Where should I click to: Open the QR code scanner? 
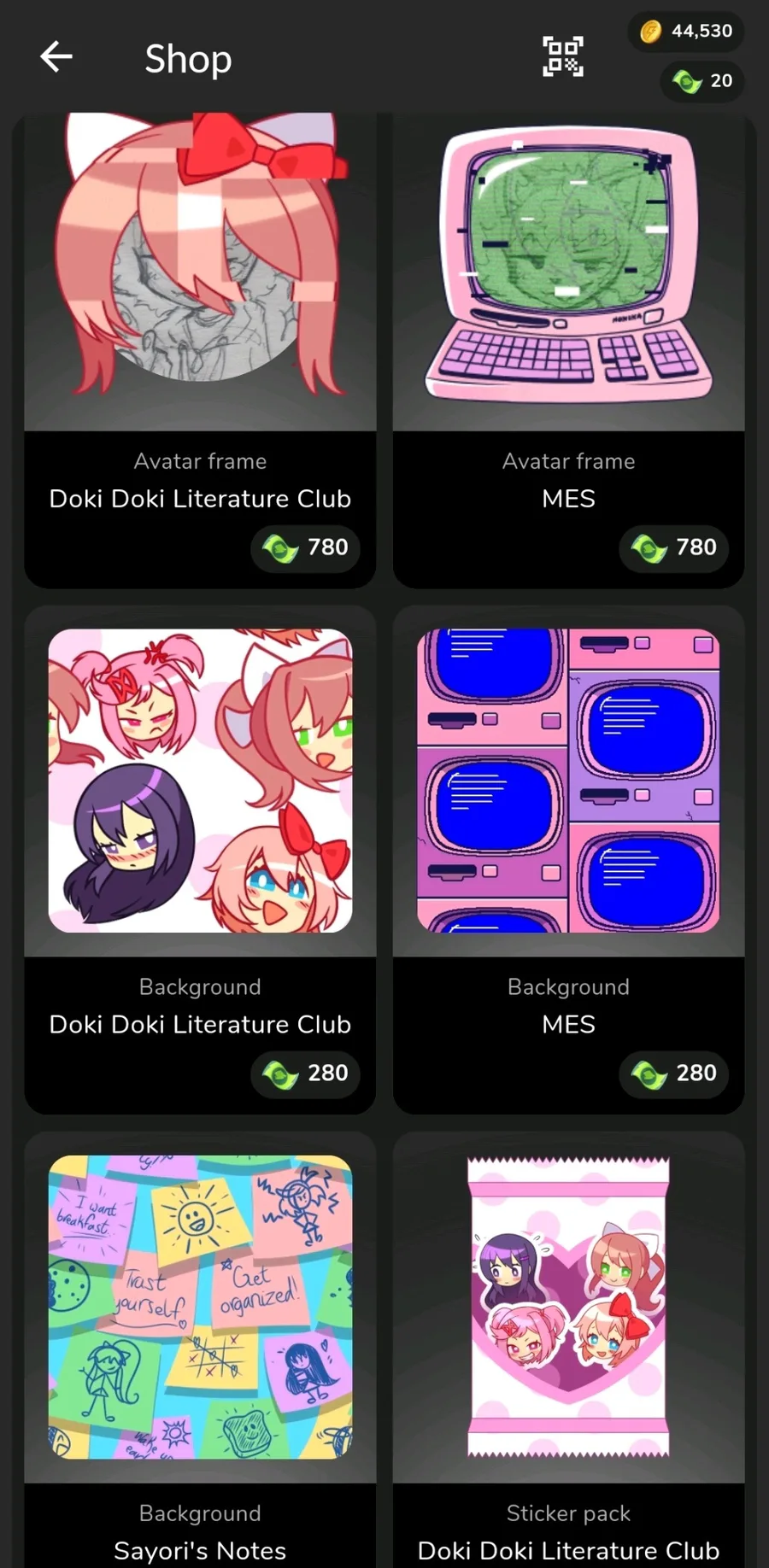(x=563, y=57)
